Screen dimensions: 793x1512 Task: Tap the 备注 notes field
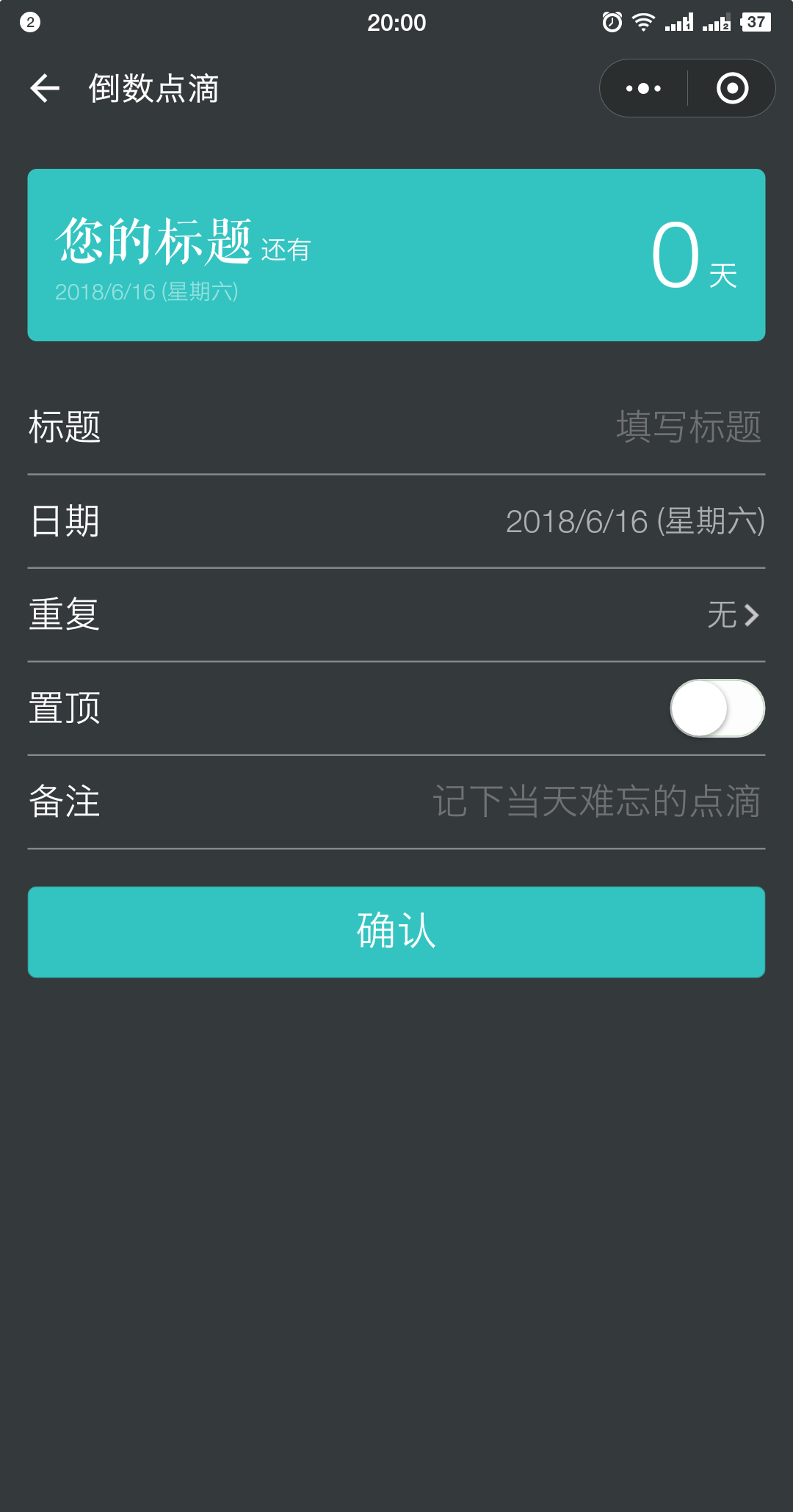point(396,802)
